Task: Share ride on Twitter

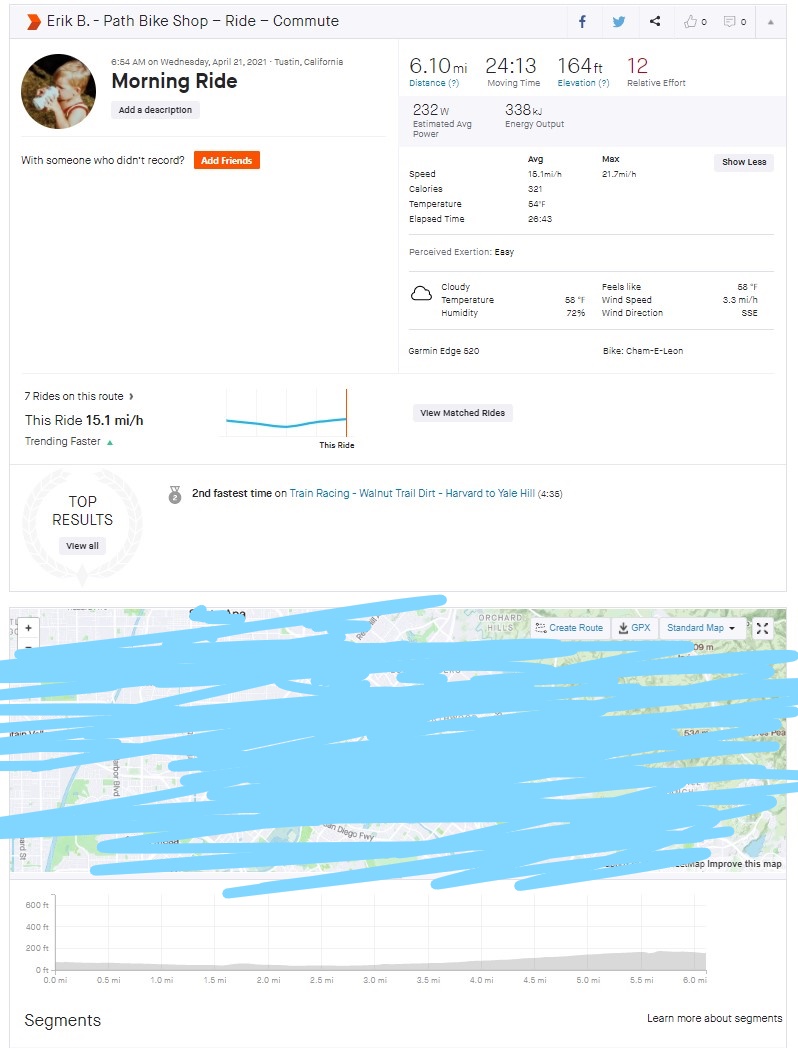Action: [619, 21]
